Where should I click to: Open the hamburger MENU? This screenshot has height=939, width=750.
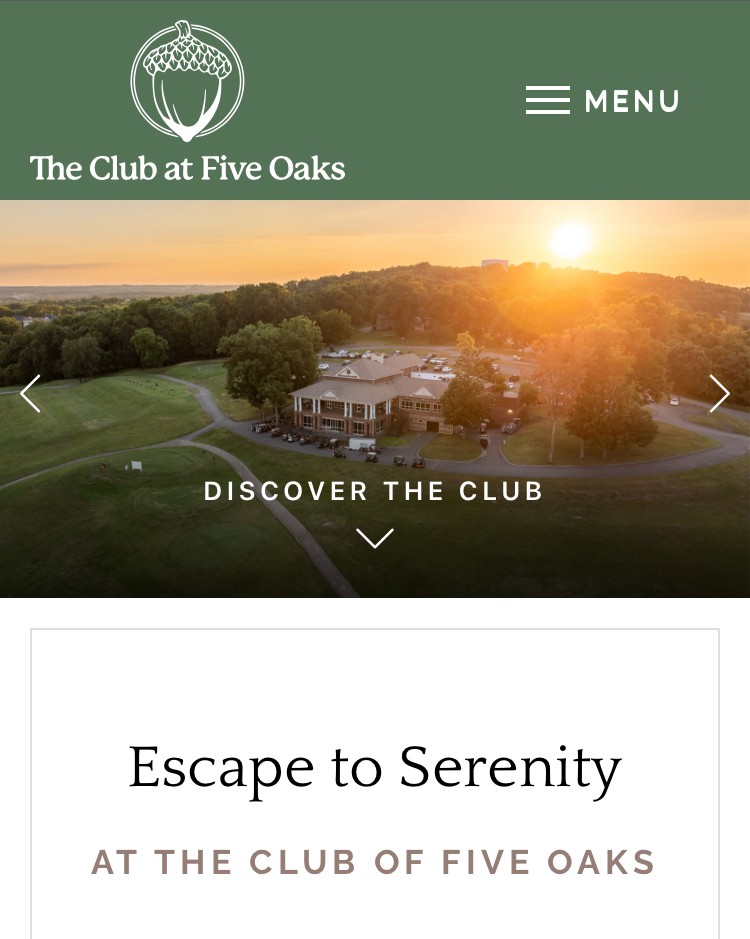(x=602, y=101)
